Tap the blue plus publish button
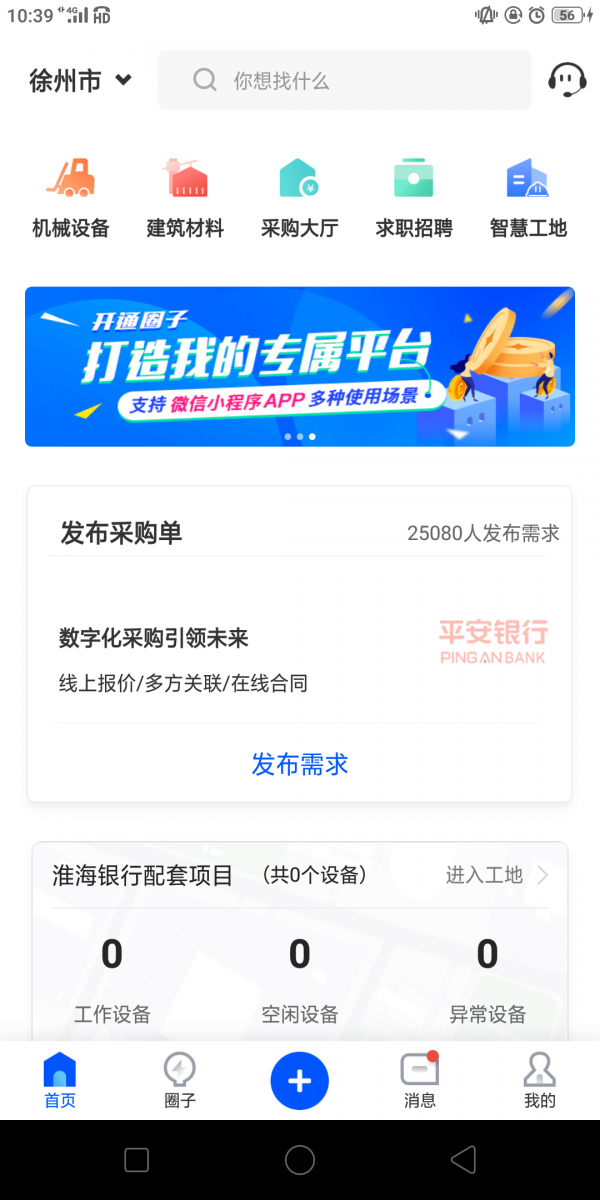 [x=300, y=1081]
